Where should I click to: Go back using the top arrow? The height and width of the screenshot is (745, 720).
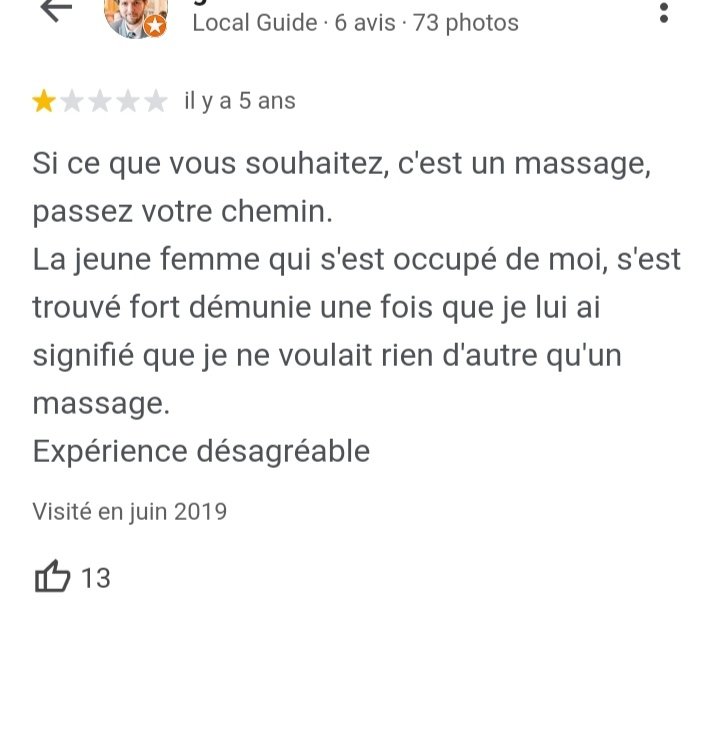point(56,10)
